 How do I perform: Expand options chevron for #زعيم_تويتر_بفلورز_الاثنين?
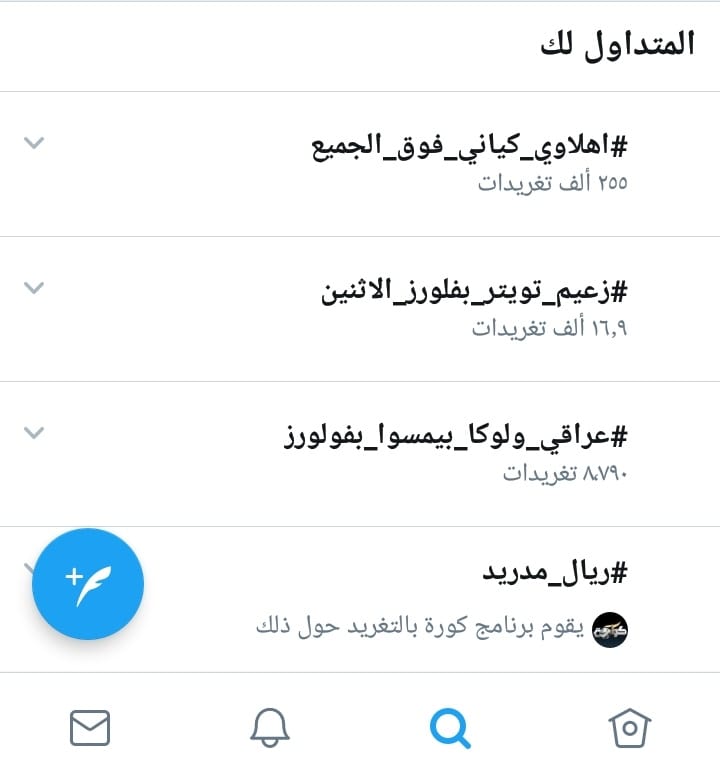tap(34, 288)
